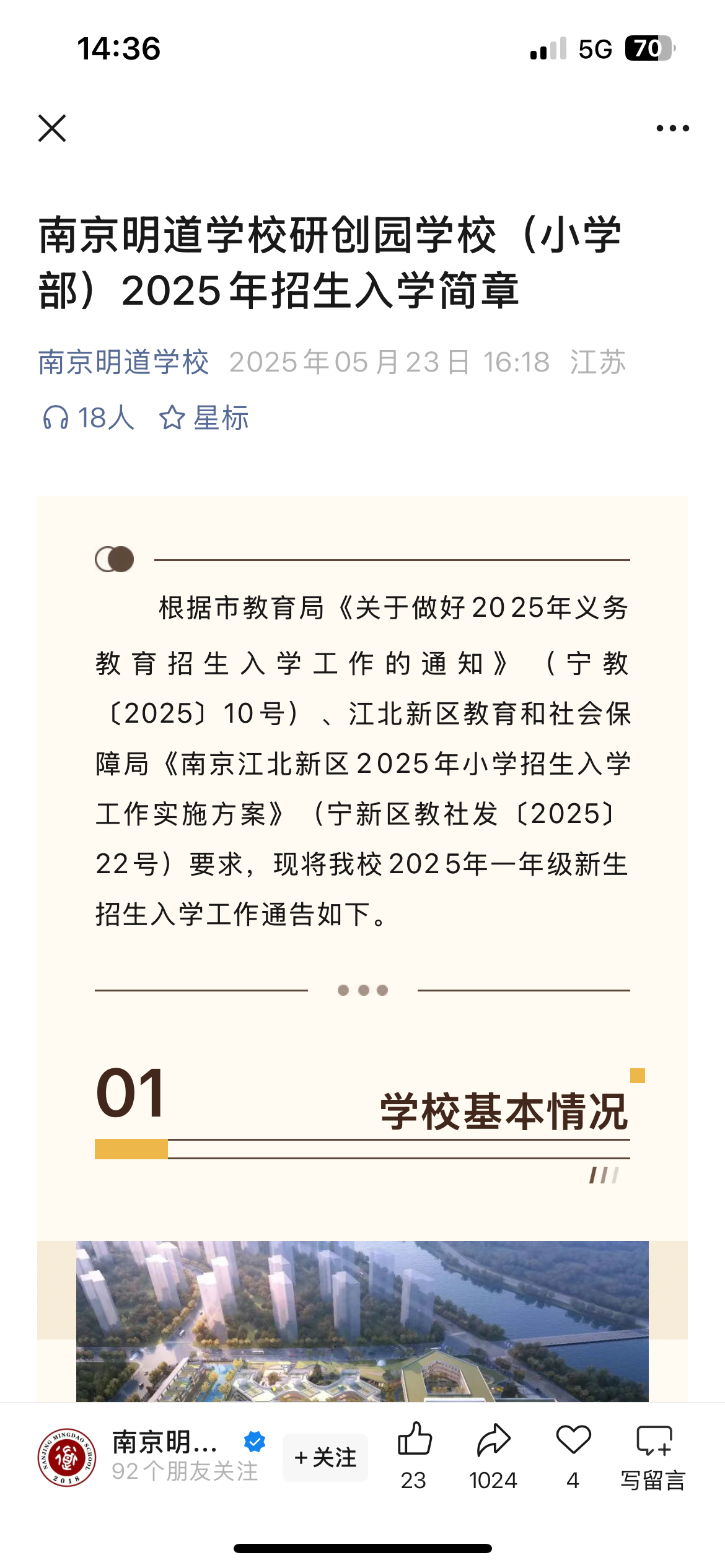Open the three-dot overflow menu
This screenshot has height=1568, width=725.
tap(672, 128)
